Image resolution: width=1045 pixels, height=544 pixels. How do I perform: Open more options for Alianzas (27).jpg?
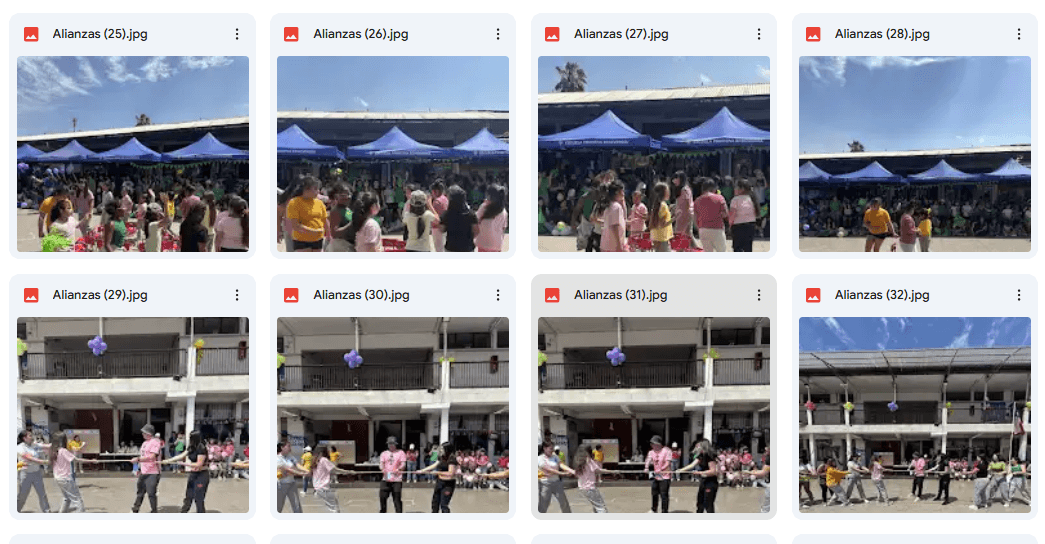[759, 34]
